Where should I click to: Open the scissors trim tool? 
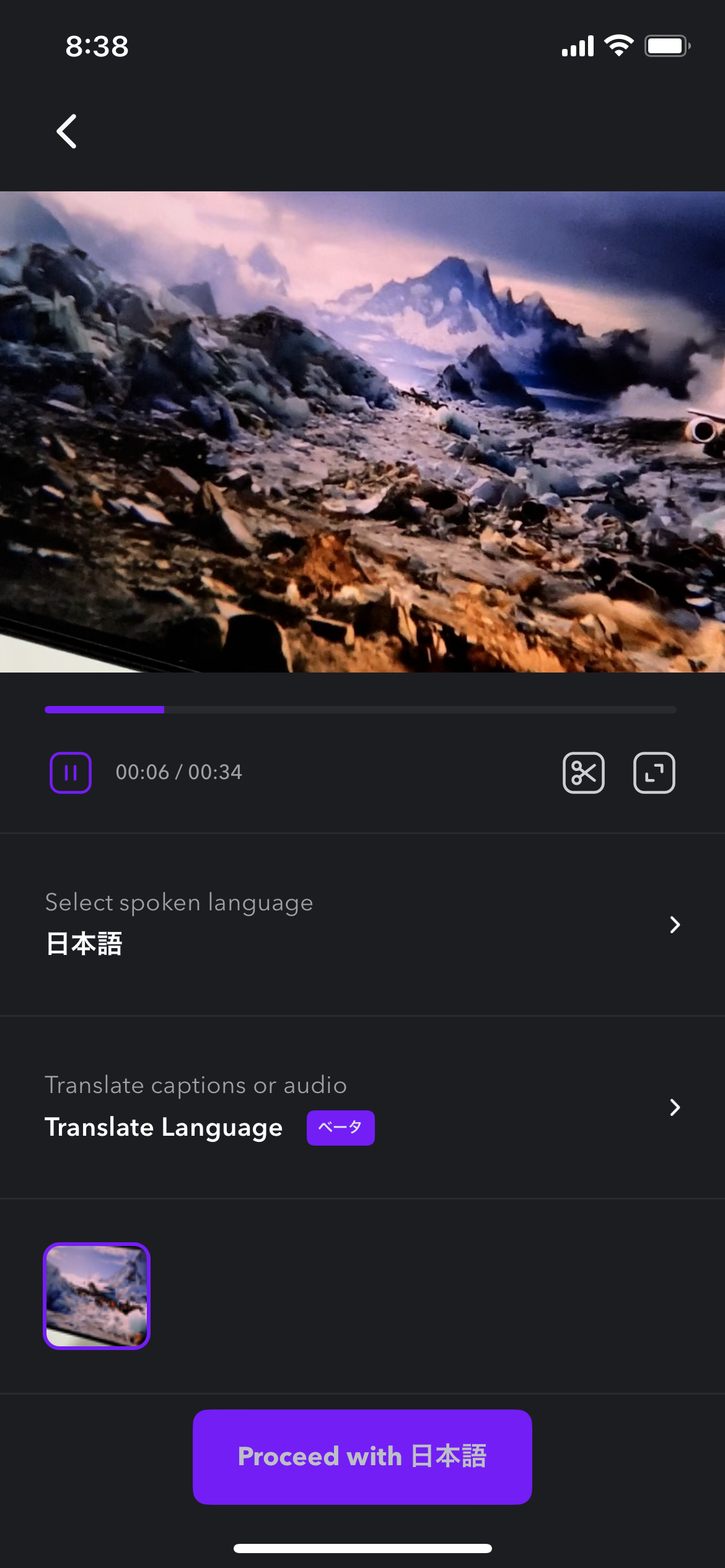coord(584,773)
